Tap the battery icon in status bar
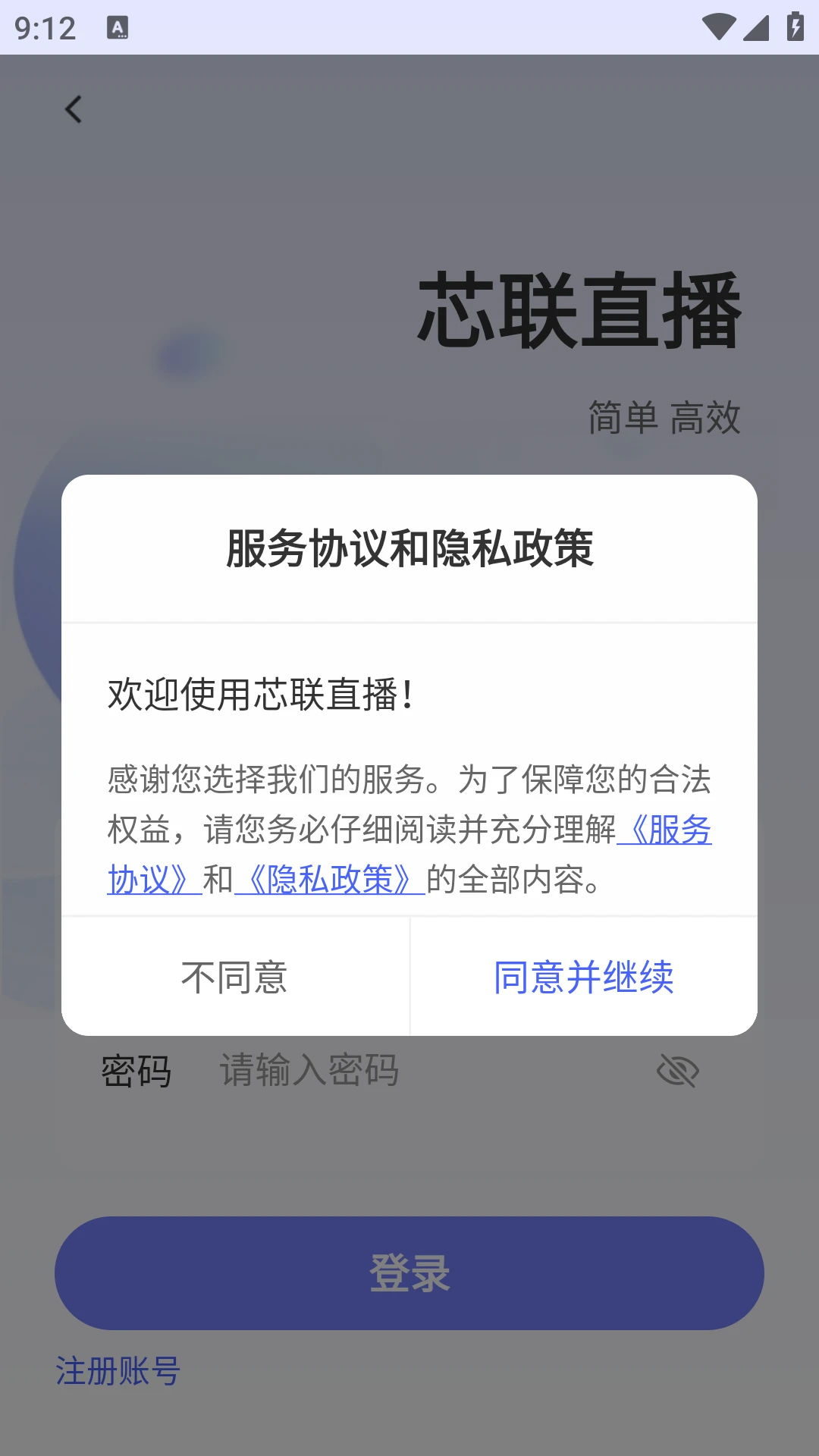 [x=793, y=26]
